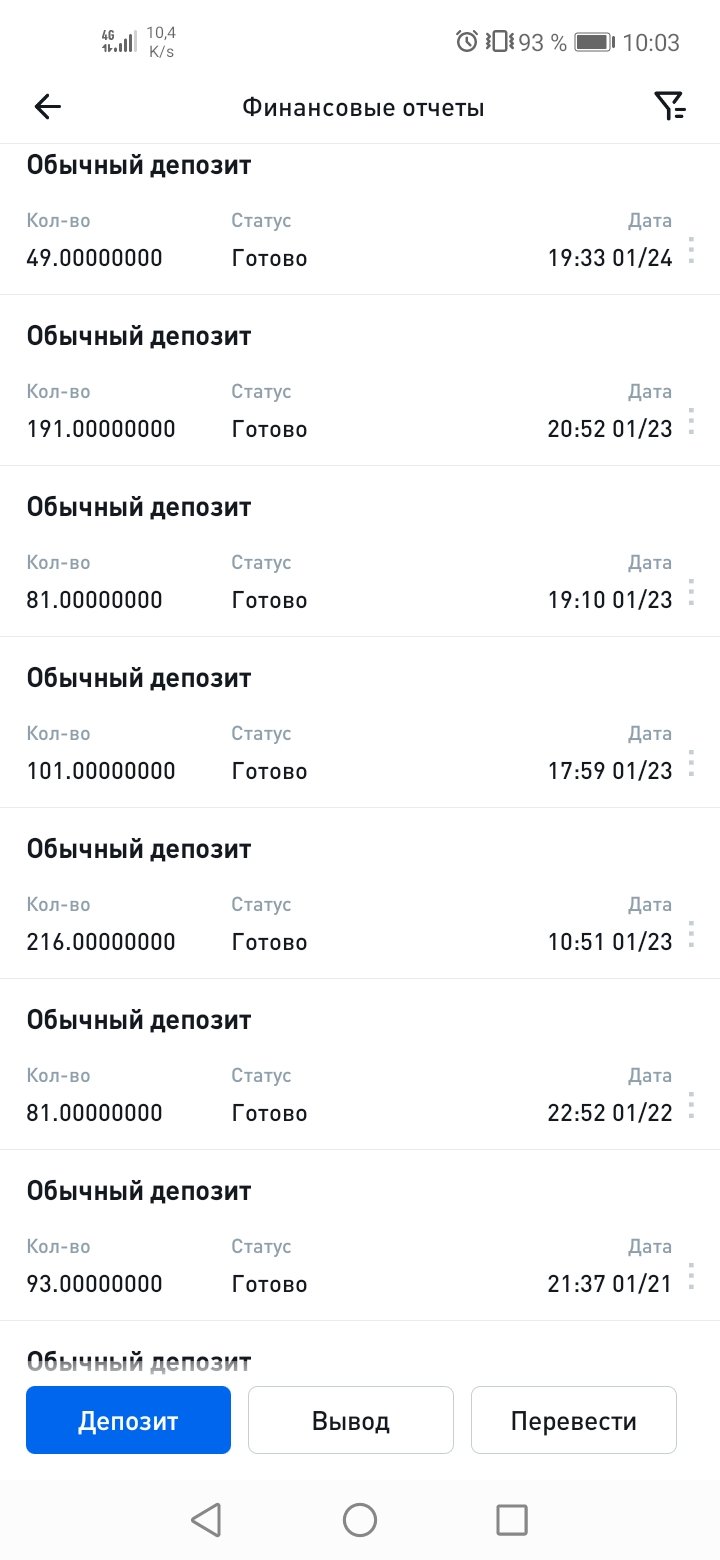Go to the system home screen

pyautogui.click(x=360, y=1520)
